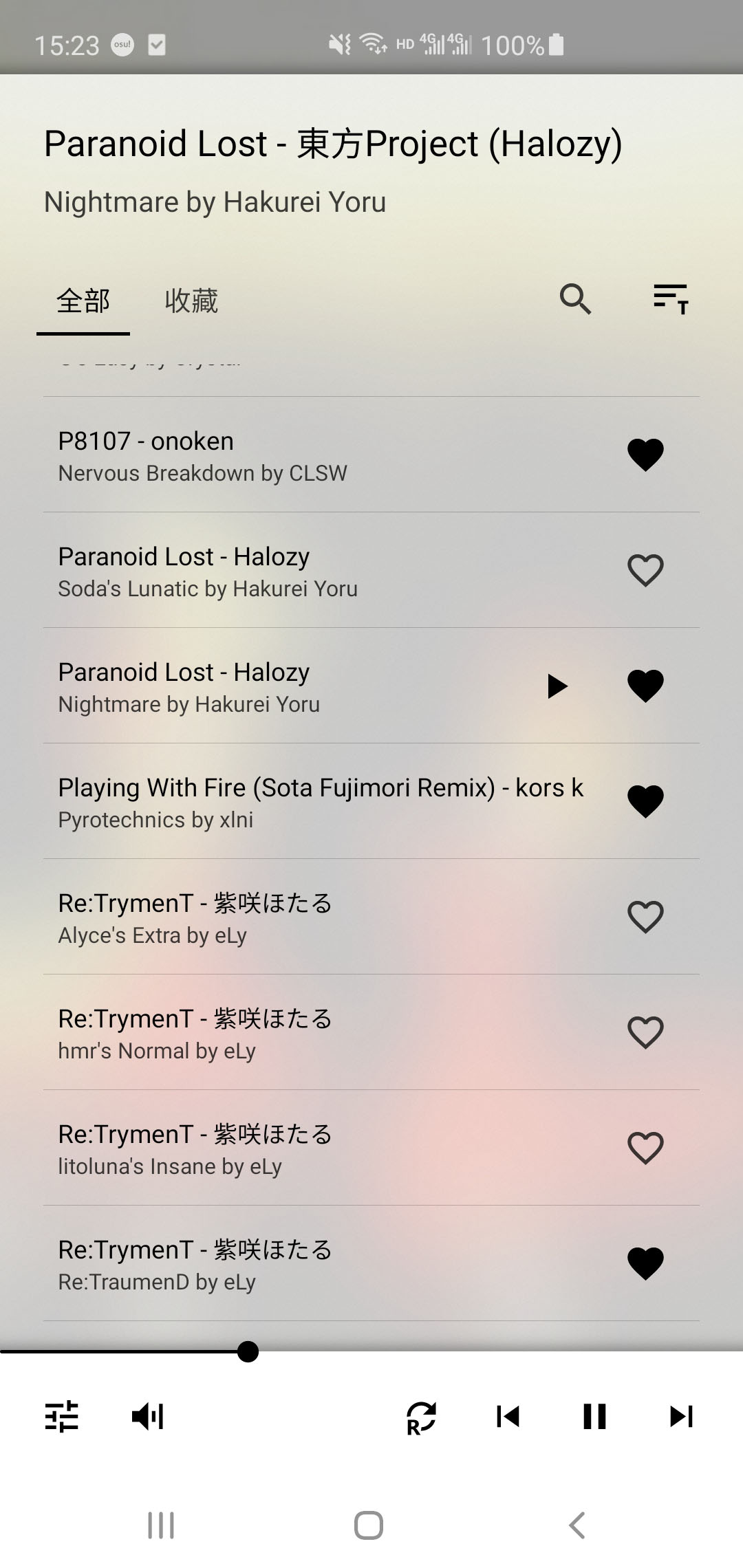
Task: Select the 全部 tab
Action: tap(83, 301)
